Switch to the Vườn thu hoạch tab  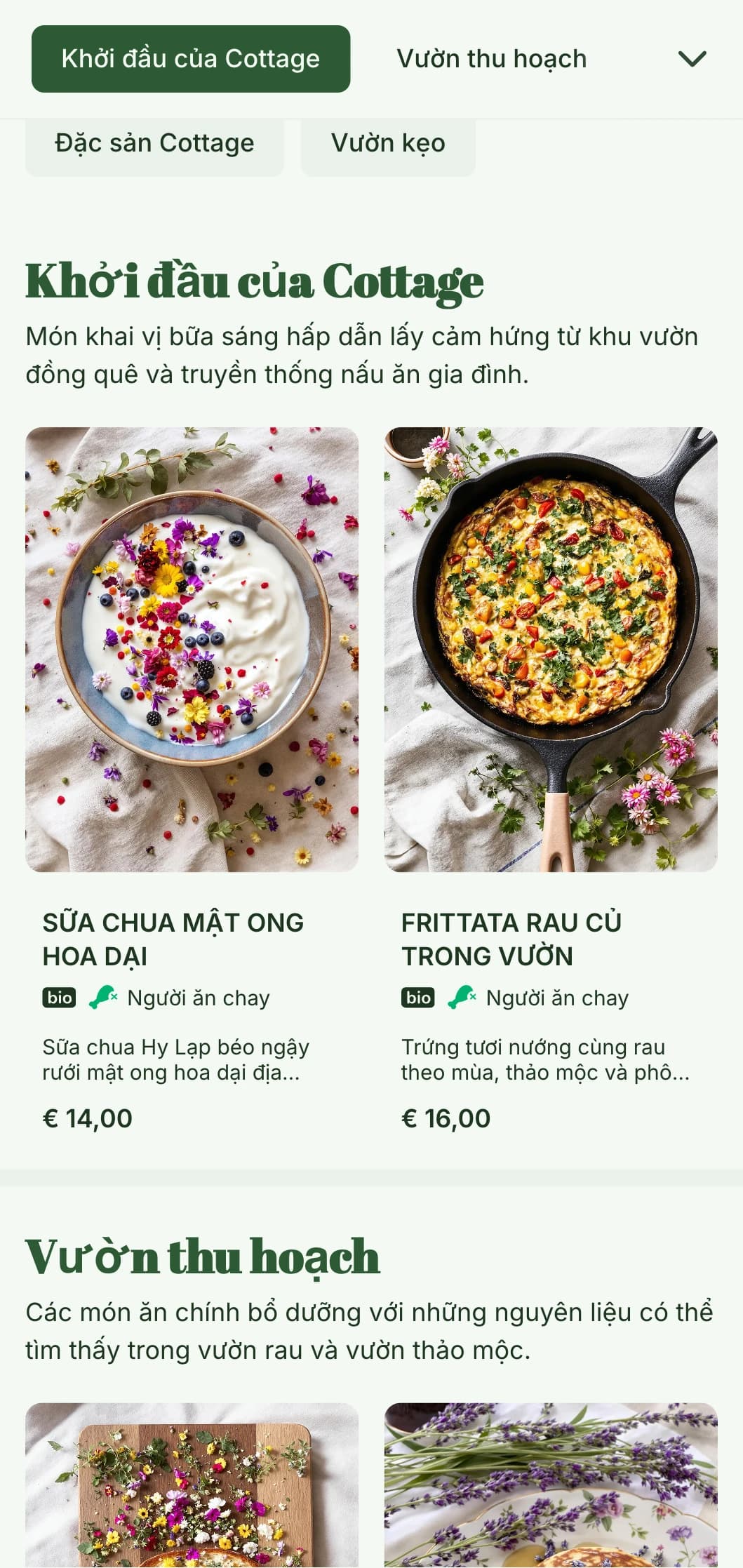[491, 59]
